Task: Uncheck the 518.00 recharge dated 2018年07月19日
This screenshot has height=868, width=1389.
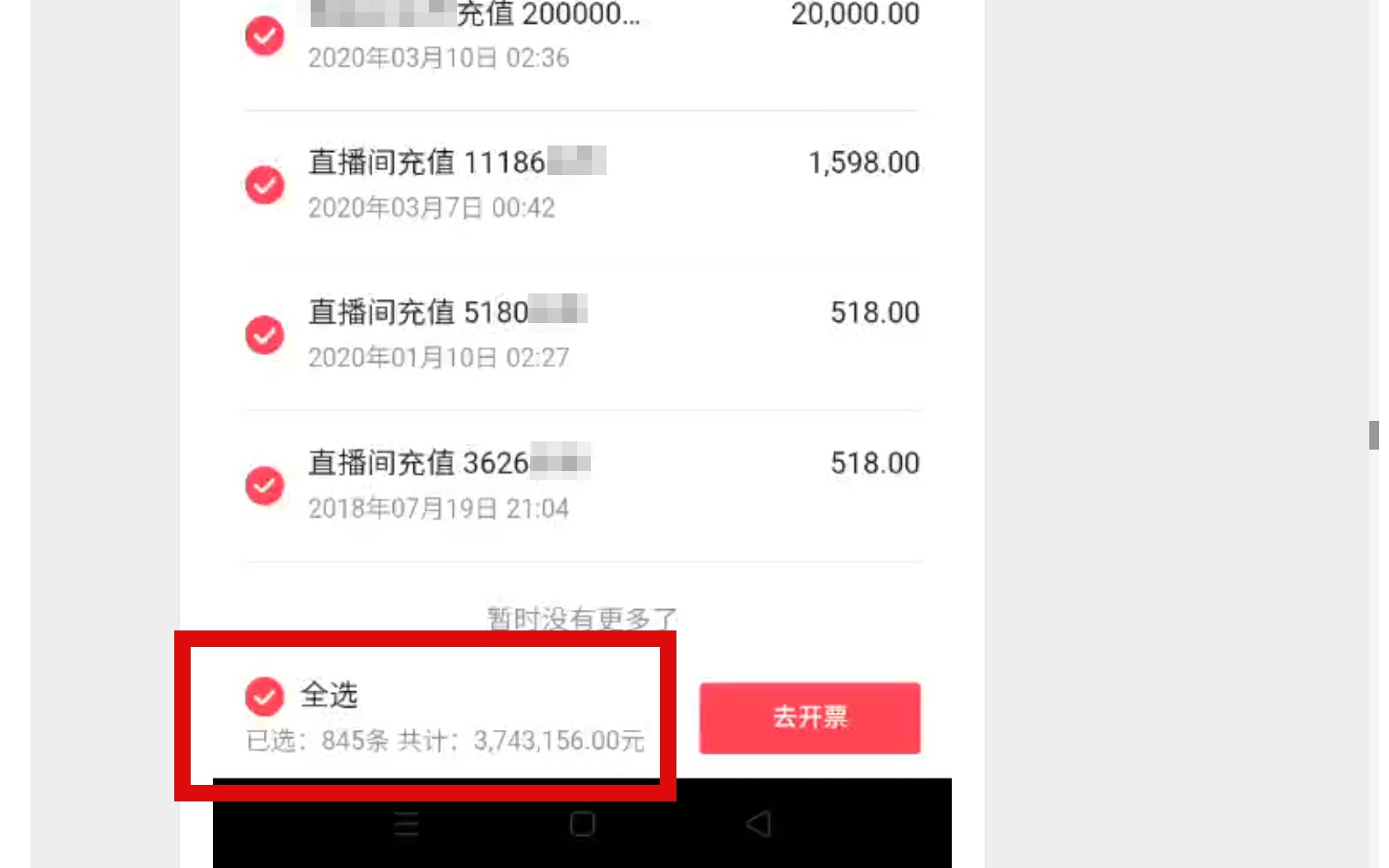Action: (265, 485)
